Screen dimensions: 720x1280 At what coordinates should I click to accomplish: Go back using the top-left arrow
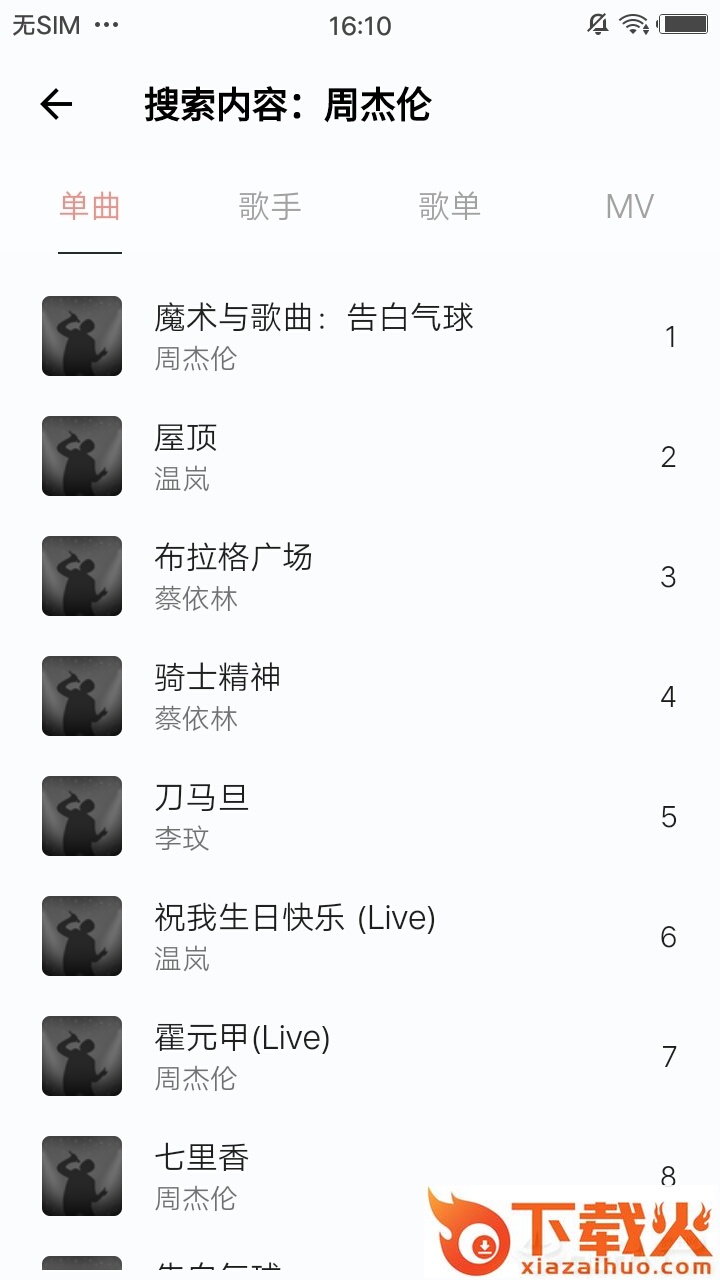pyautogui.click(x=56, y=104)
